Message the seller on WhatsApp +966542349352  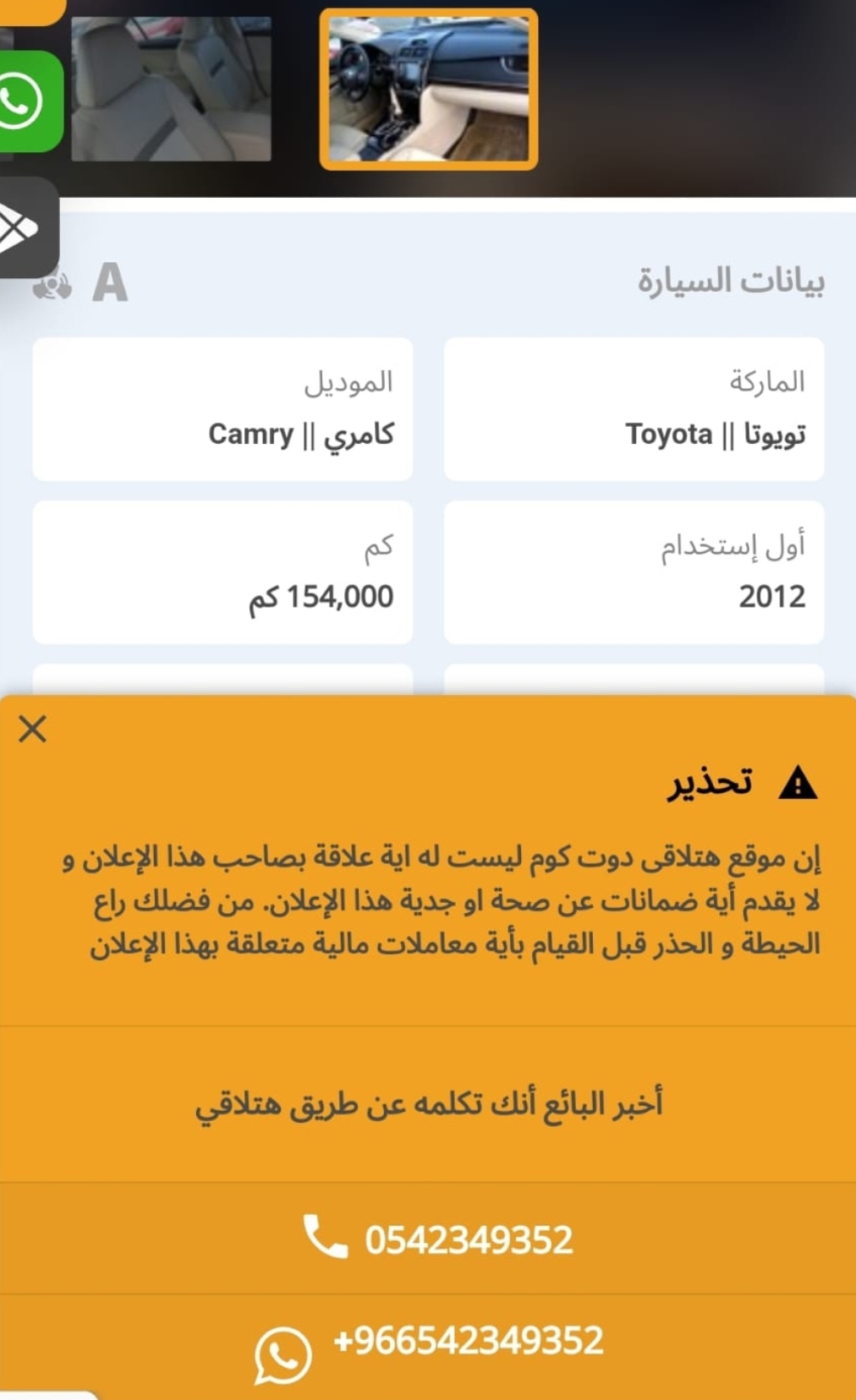[428, 1346]
